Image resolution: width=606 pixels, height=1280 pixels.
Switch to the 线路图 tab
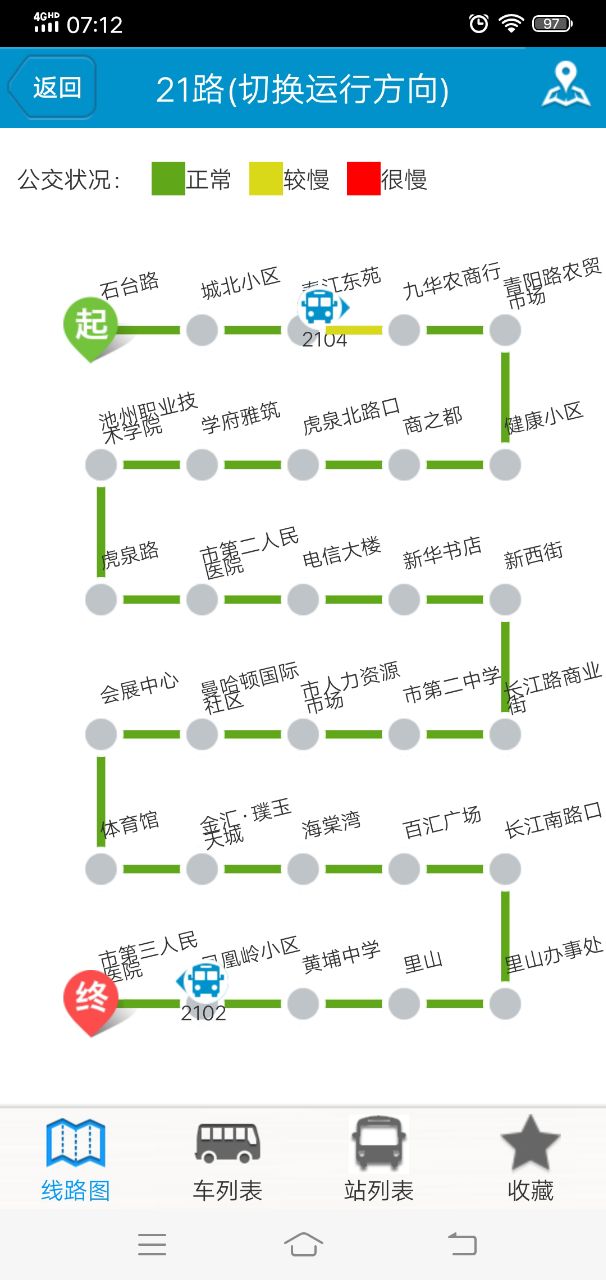pyautogui.click(x=75, y=1160)
